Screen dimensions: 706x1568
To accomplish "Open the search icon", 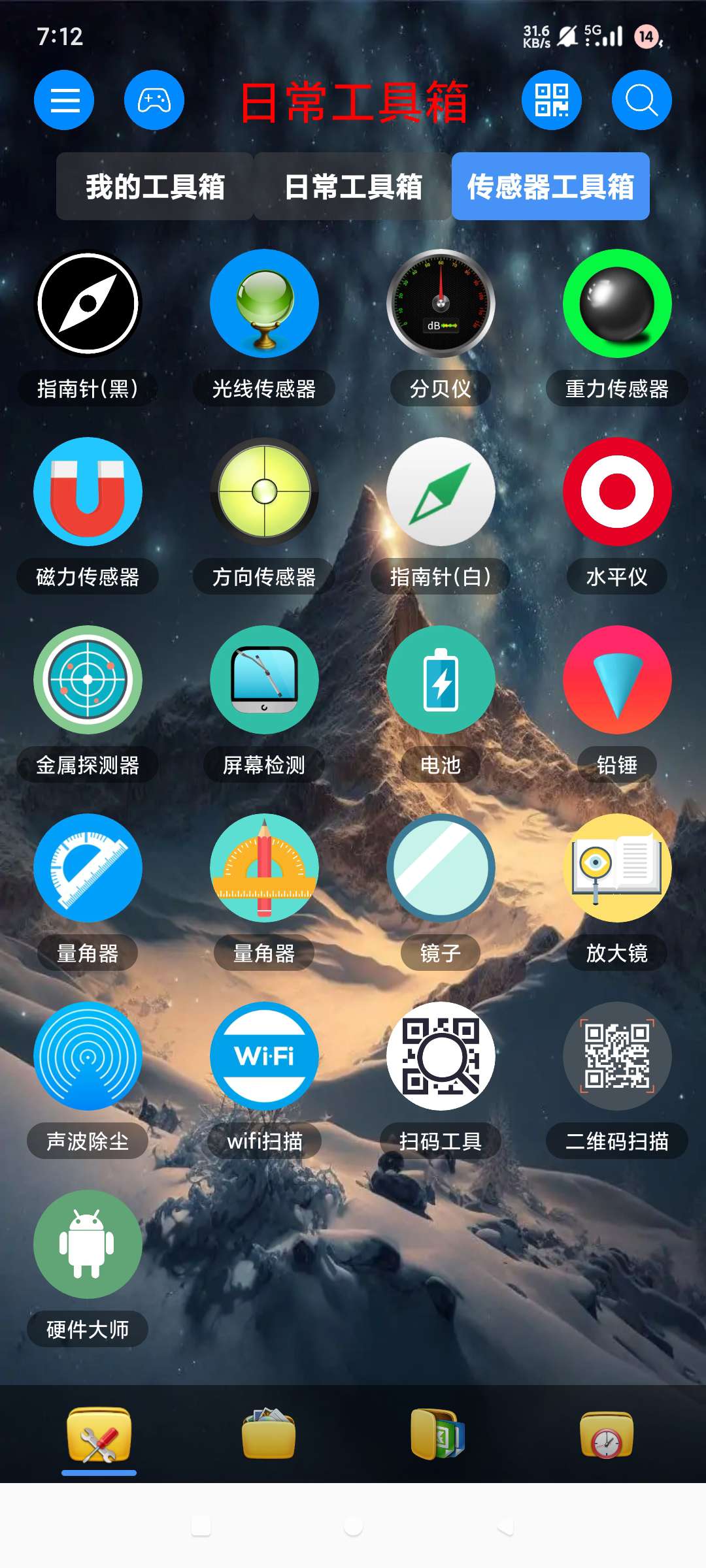I will coord(641,100).
